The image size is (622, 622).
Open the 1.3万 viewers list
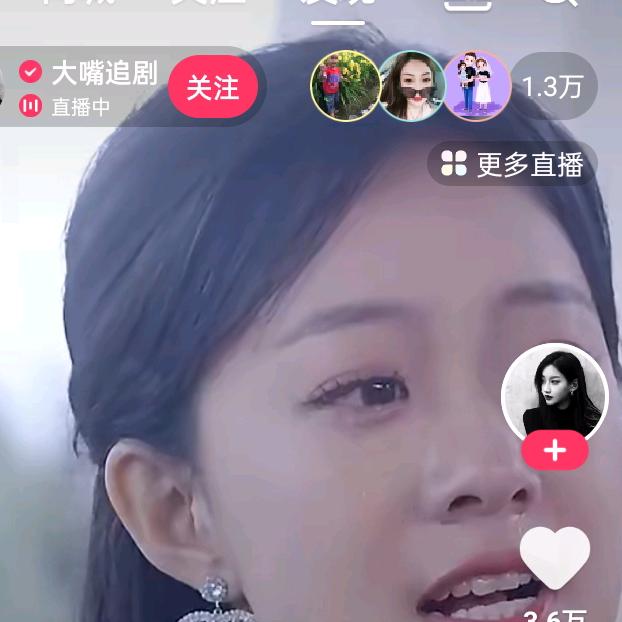coord(552,87)
